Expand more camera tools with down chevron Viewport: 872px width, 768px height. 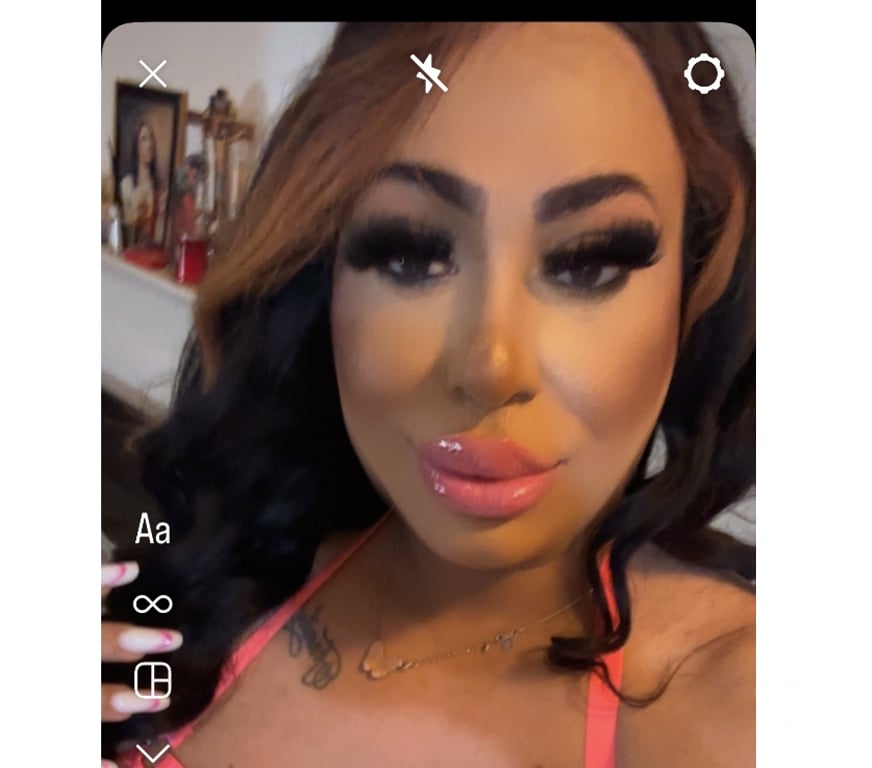[153, 751]
